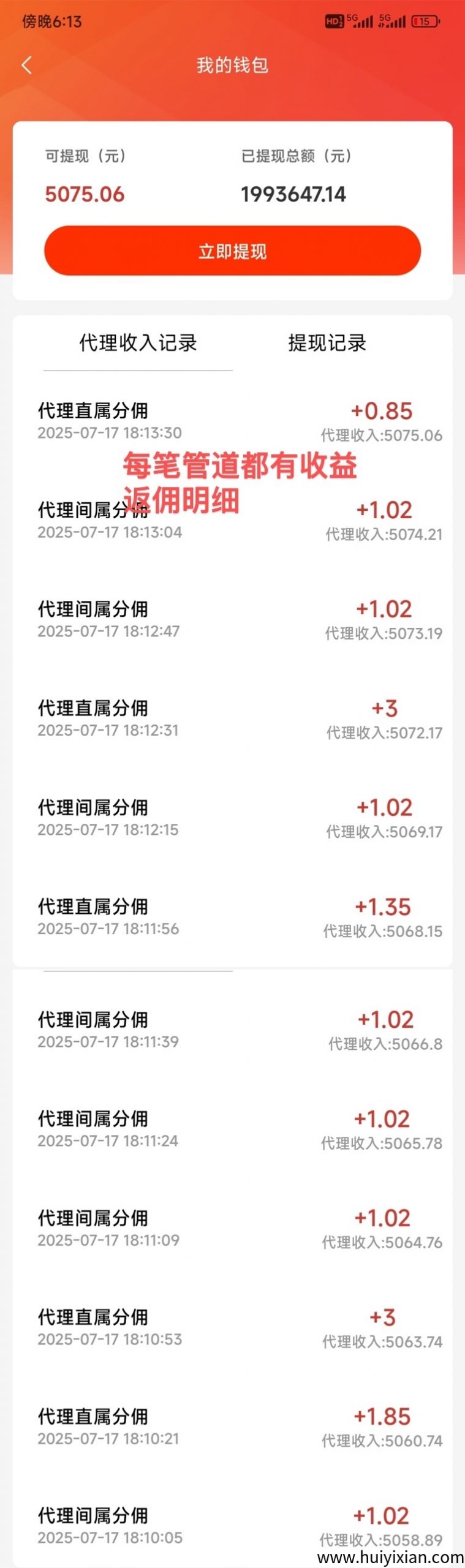The image size is (465, 1568).
Task: Select the 代理收入记录 tab
Action: pyautogui.click(x=138, y=343)
